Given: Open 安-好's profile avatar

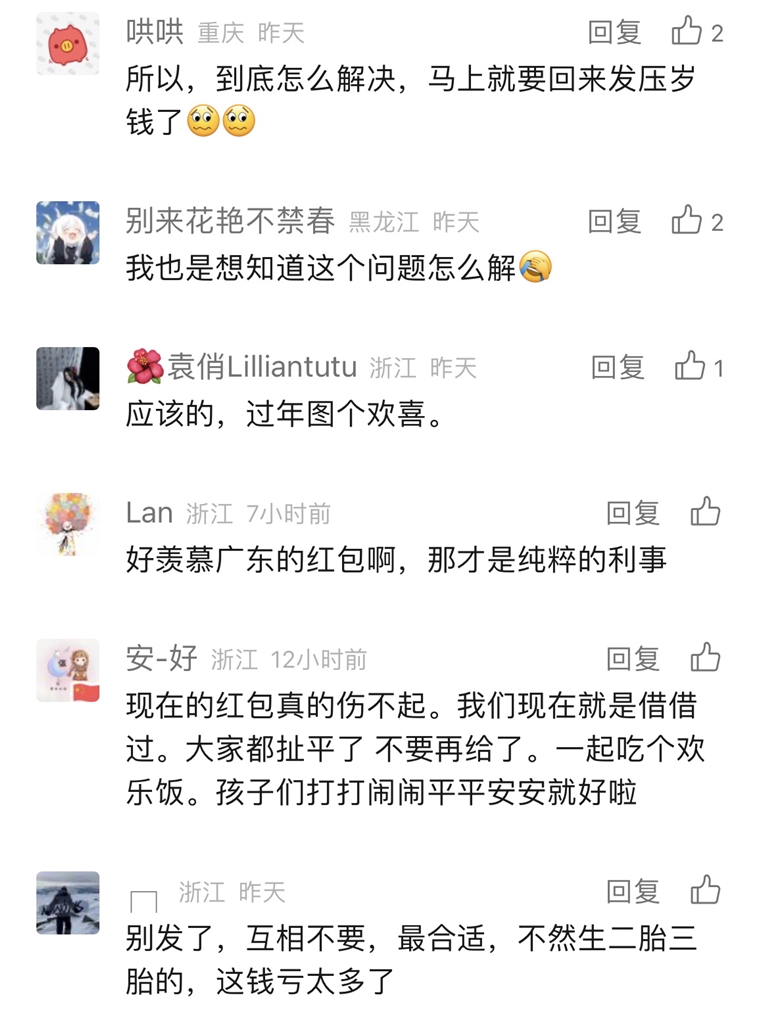Looking at the screenshot, I should pyautogui.click(x=68, y=670).
